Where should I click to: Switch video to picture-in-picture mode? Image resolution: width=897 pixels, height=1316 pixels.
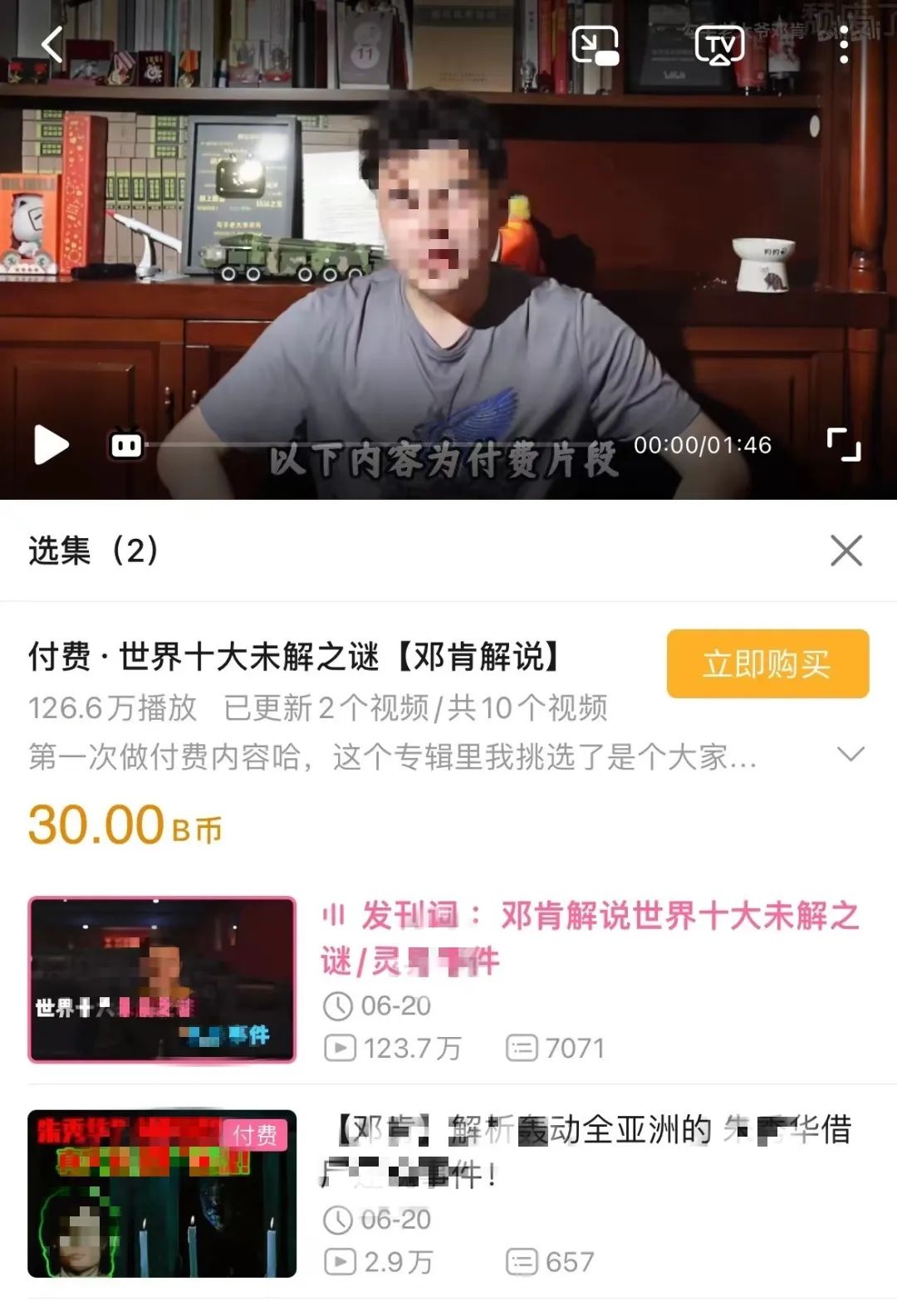tap(596, 46)
